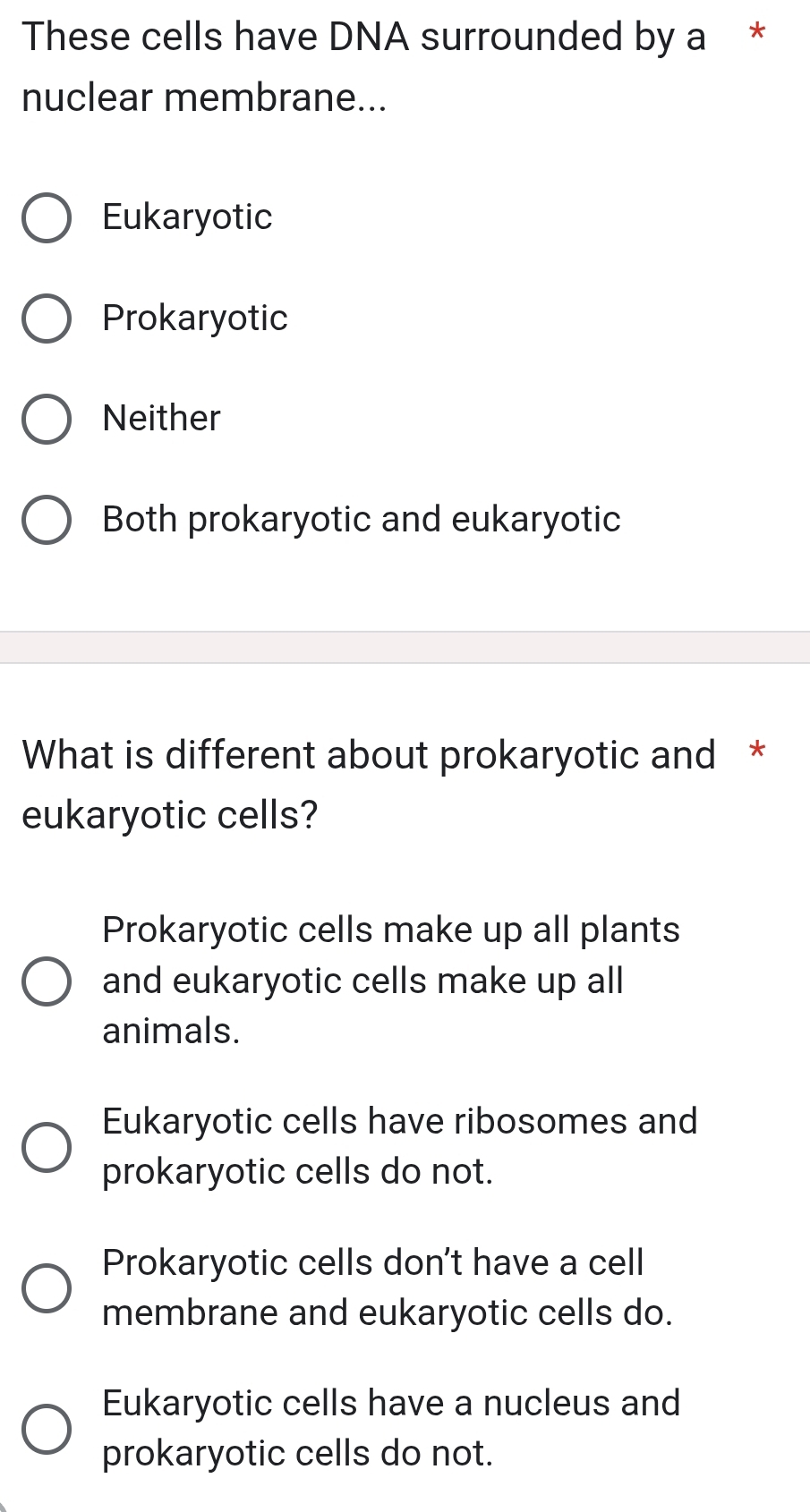Choose Eukaryotic cells have a nucleus answer
The image size is (810, 1512).
[x=47, y=1429]
